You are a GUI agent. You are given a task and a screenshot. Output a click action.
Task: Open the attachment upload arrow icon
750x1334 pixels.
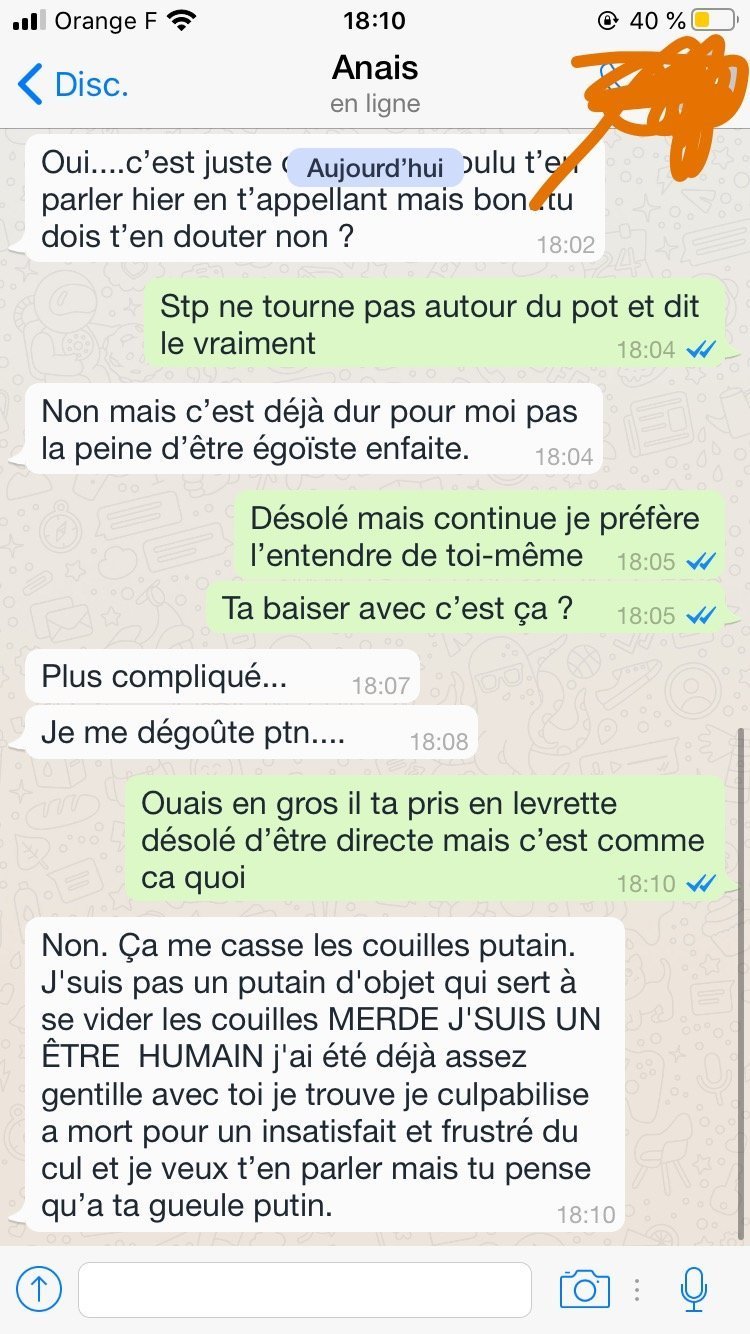tap(39, 1290)
